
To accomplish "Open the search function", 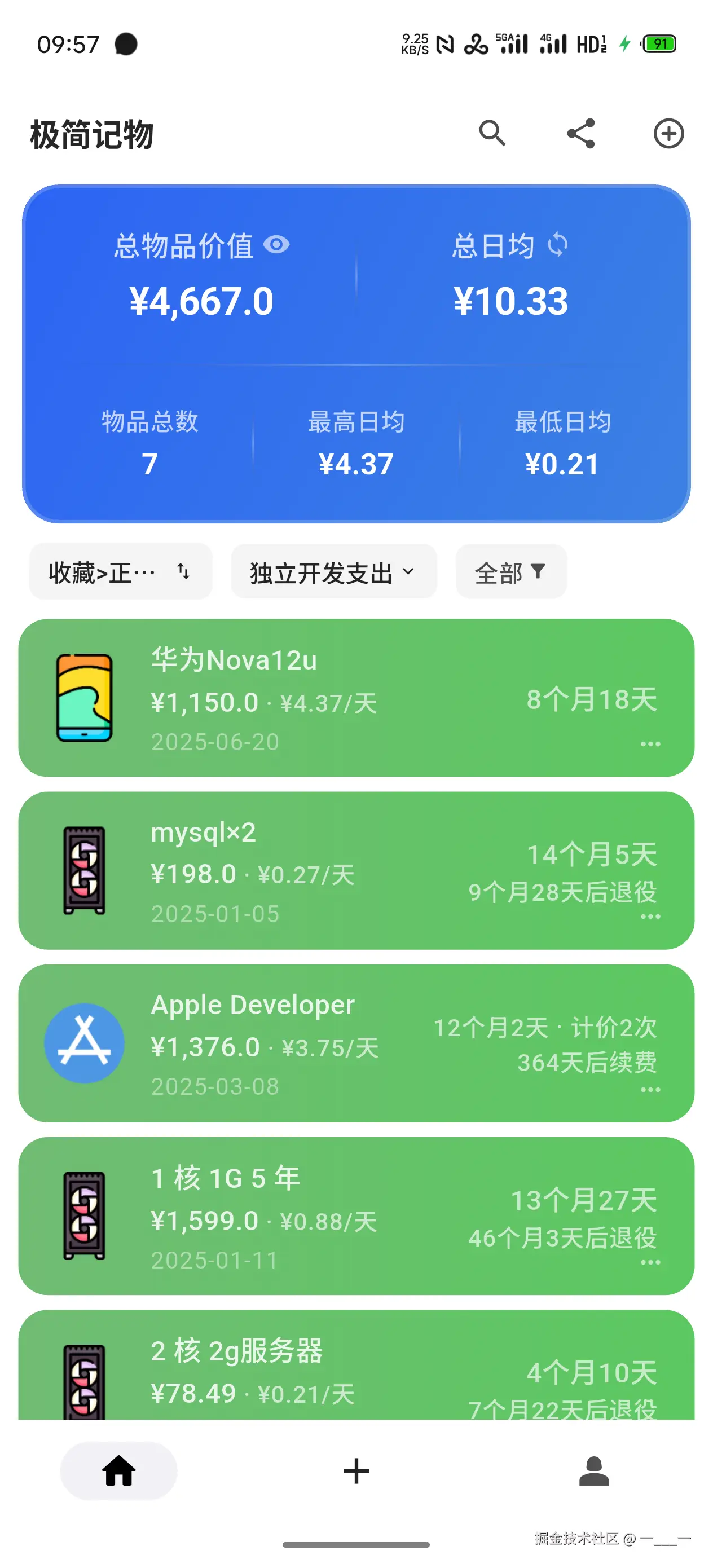I will (x=492, y=134).
